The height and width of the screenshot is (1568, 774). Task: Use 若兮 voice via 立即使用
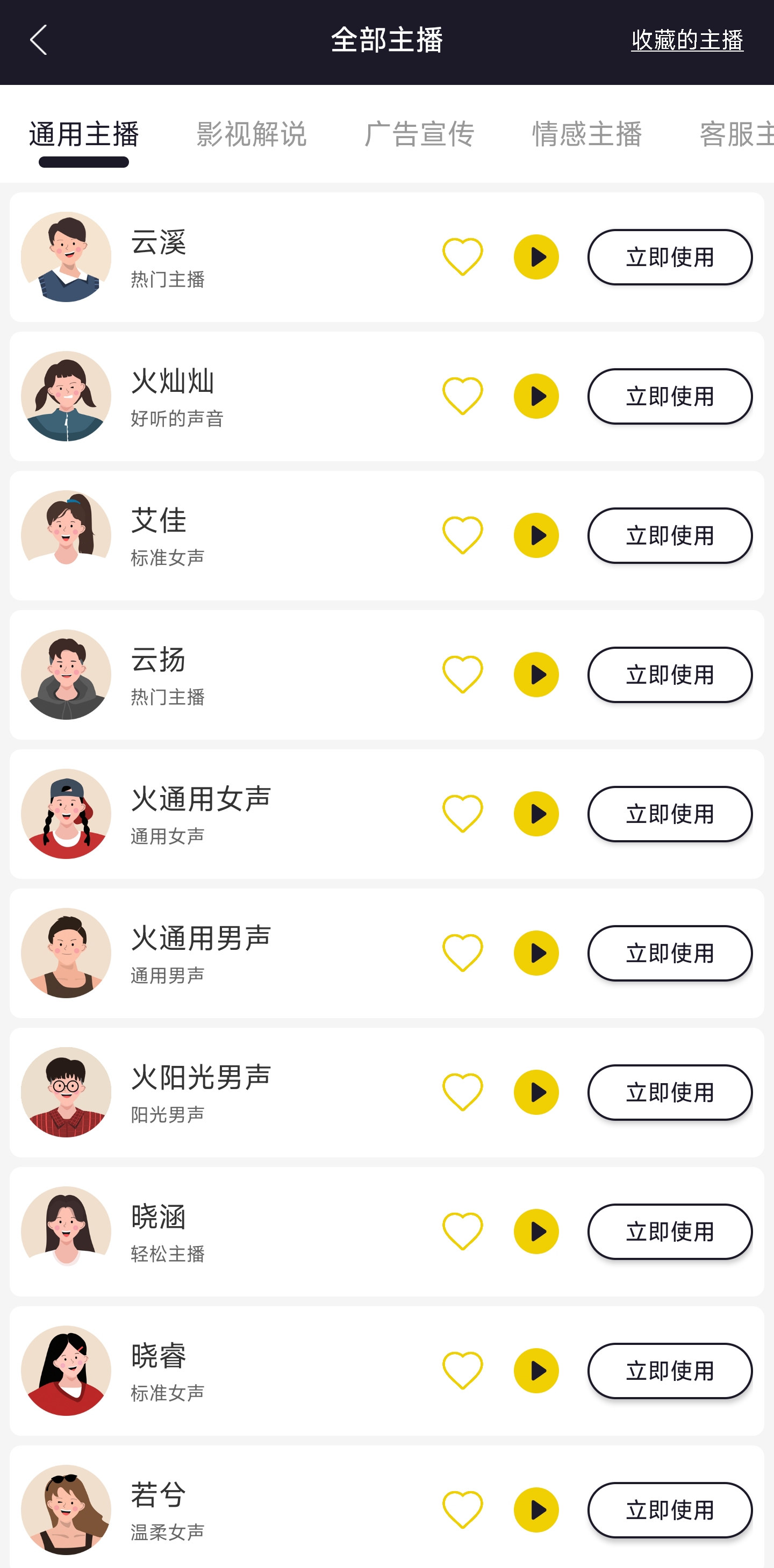tap(669, 1510)
